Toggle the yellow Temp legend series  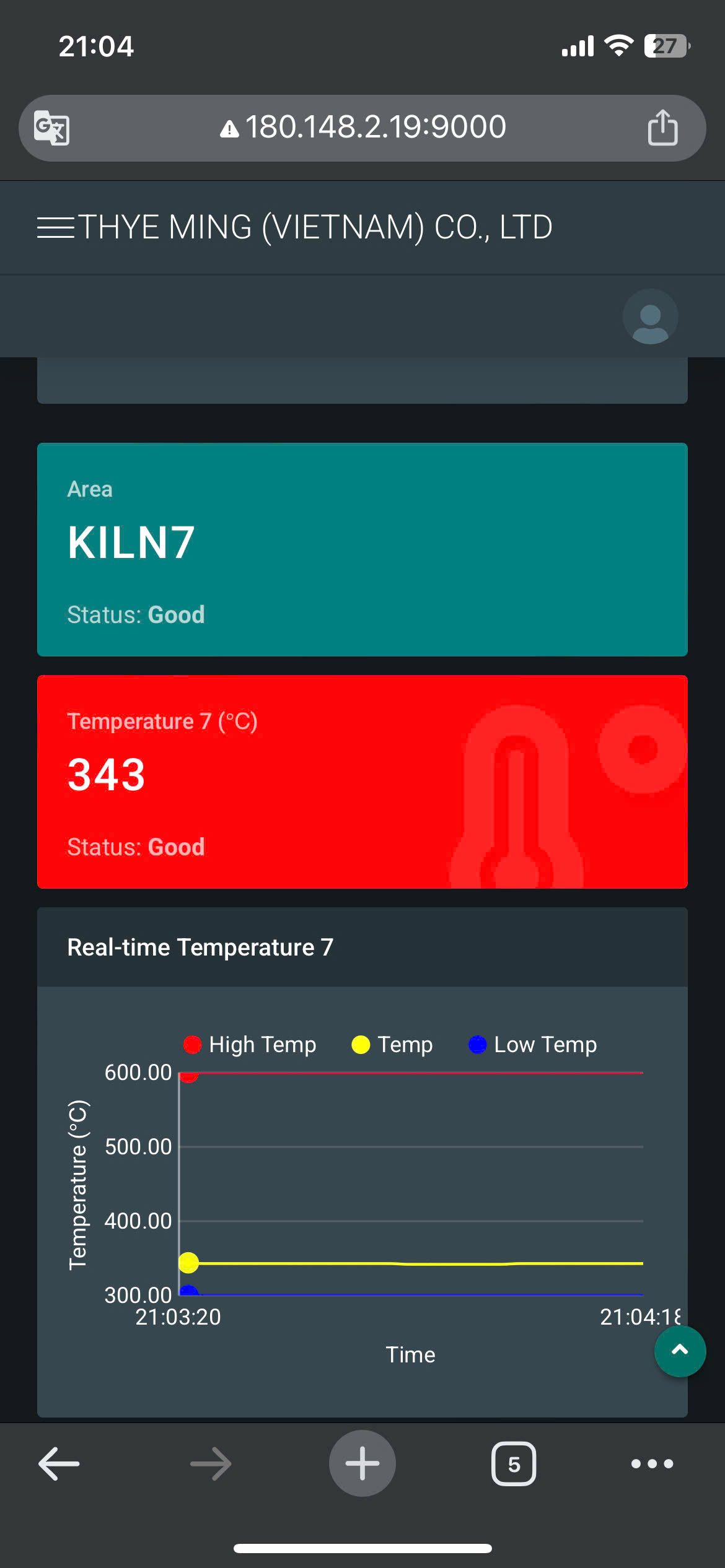pos(392,1045)
